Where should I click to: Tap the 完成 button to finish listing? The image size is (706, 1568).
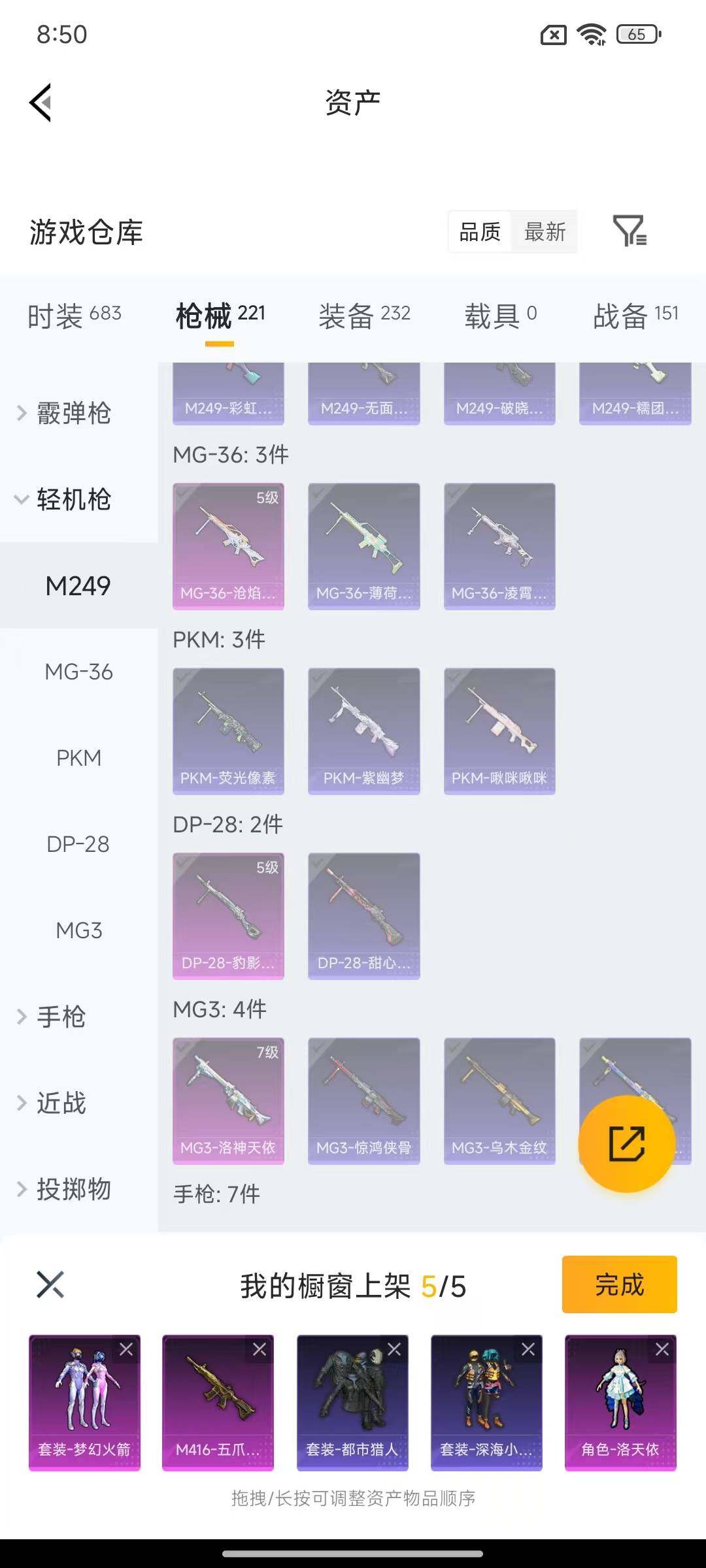coord(619,1284)
